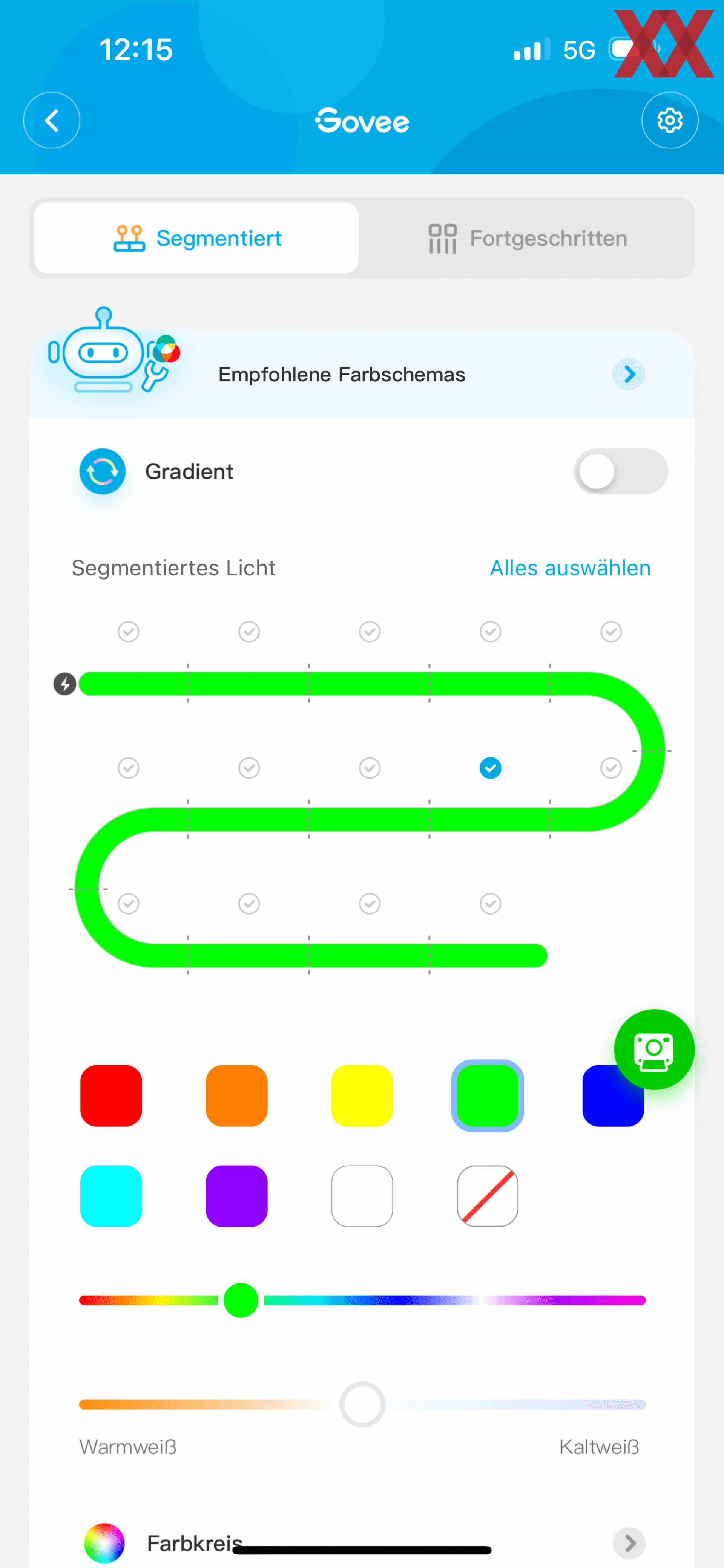Pick the white color swatch
This screenshot has height=1568, width=724.
[362, 1196]
